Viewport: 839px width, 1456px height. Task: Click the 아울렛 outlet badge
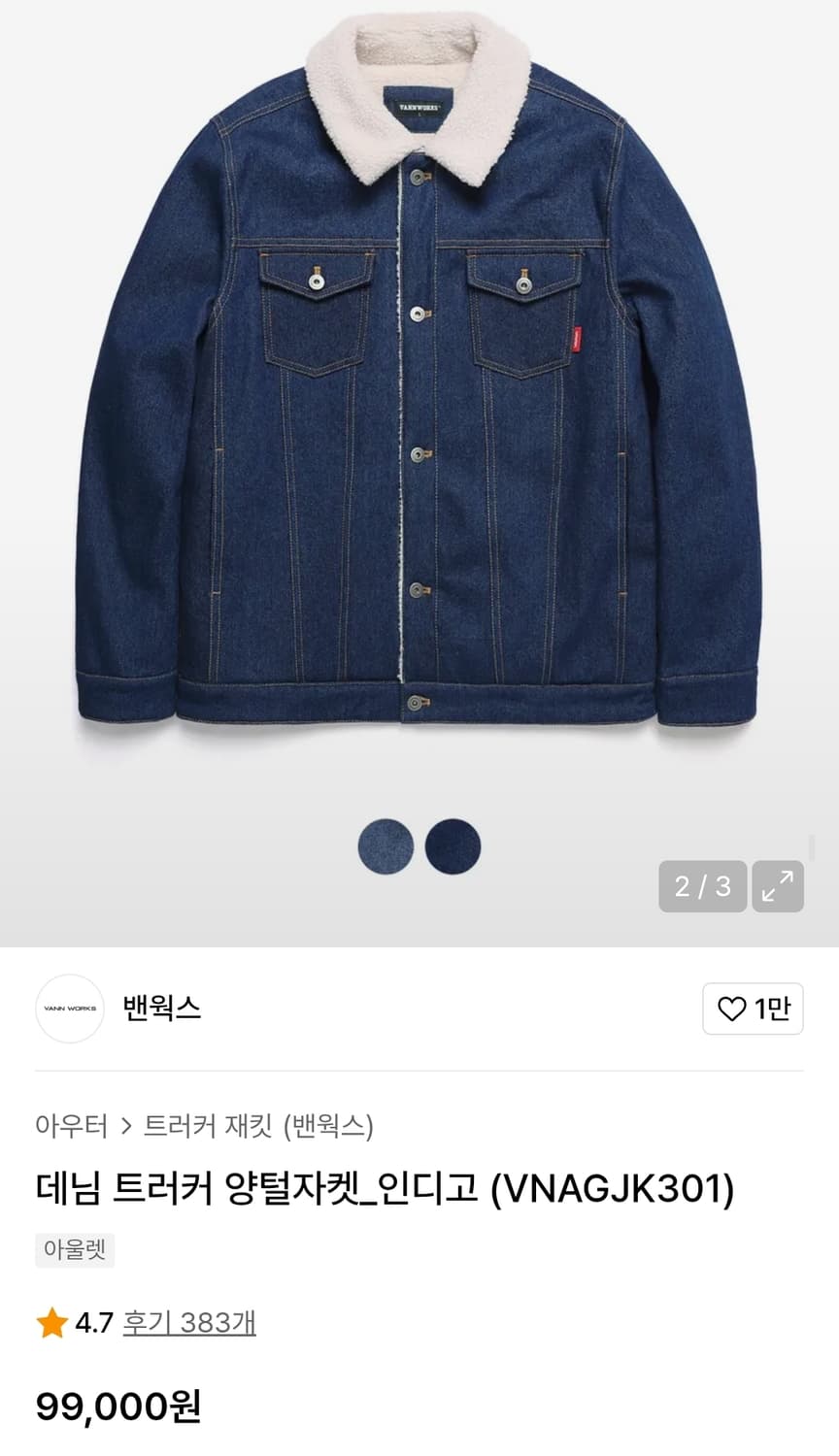(75, 1250)
